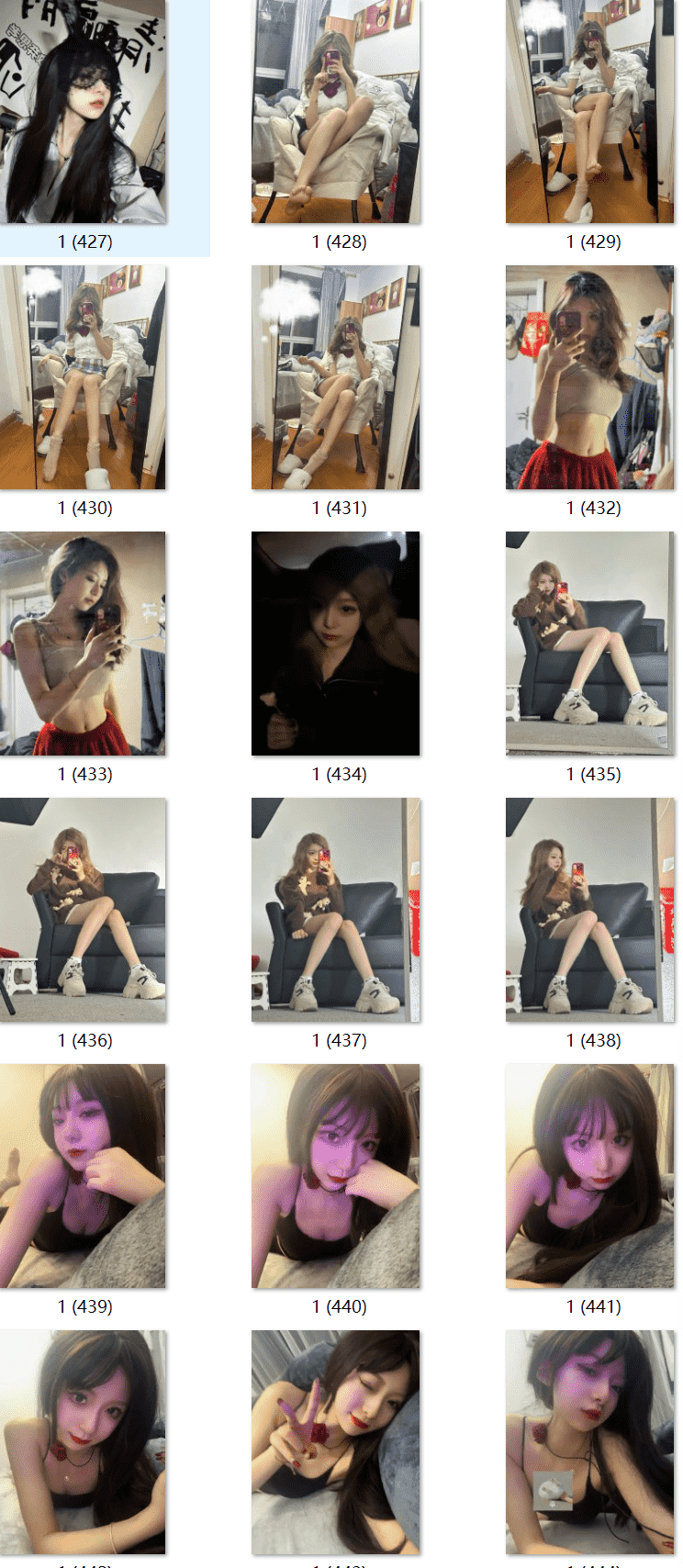Open the selected image file 1 (427)
Image resolution: width=683 pixels, height=1568 pixels.
[84, 112]
